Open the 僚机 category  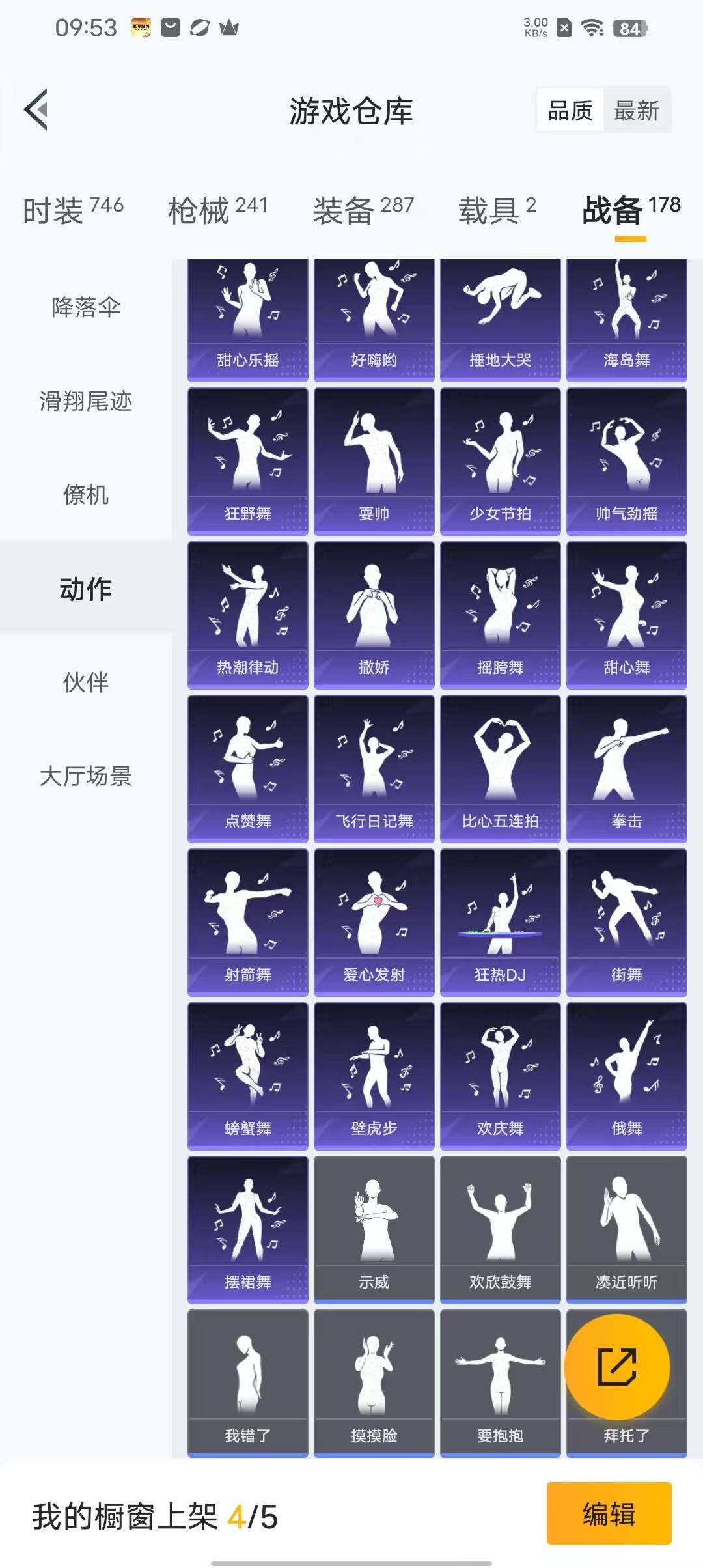[x=86, y=495]
